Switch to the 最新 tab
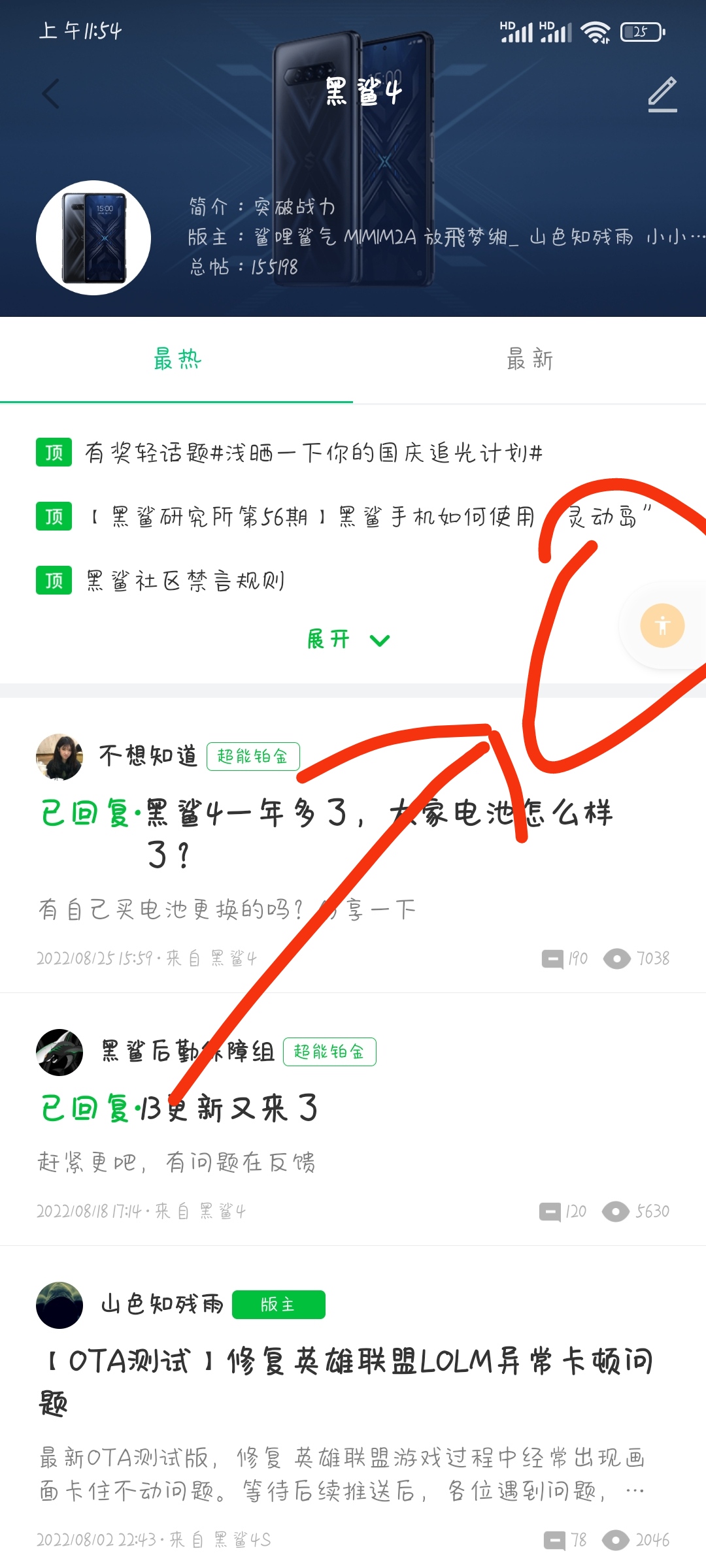Viewport: 706px width, 1568px height. pos(529,359)
